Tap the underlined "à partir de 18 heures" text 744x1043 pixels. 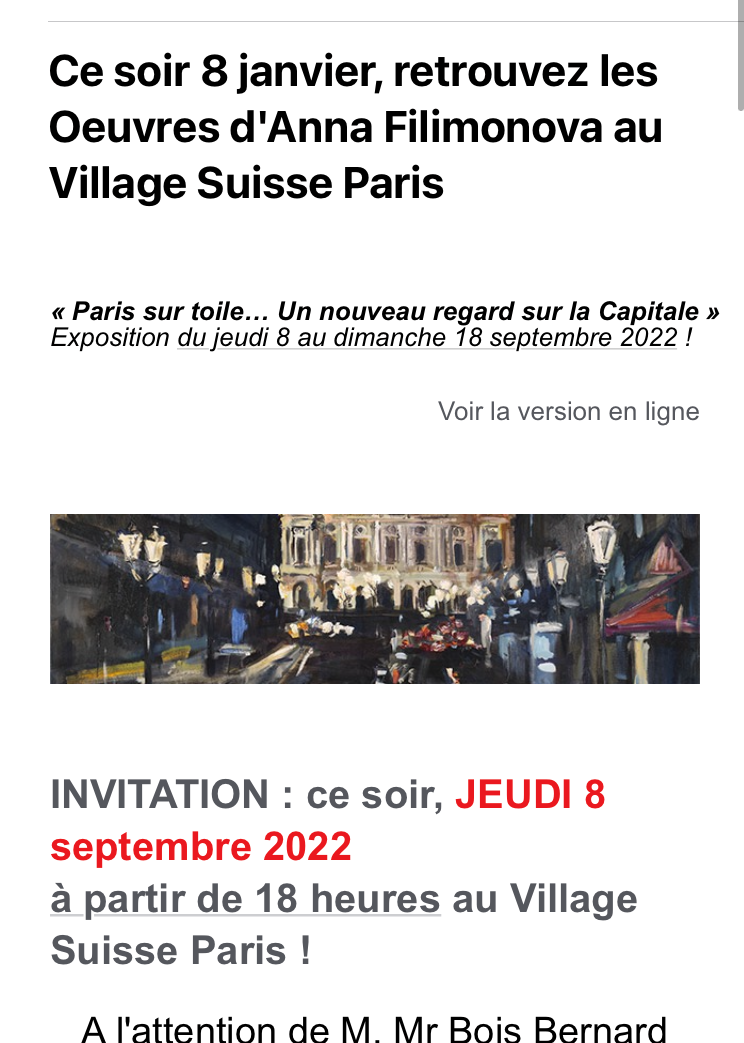click(245, 899)
